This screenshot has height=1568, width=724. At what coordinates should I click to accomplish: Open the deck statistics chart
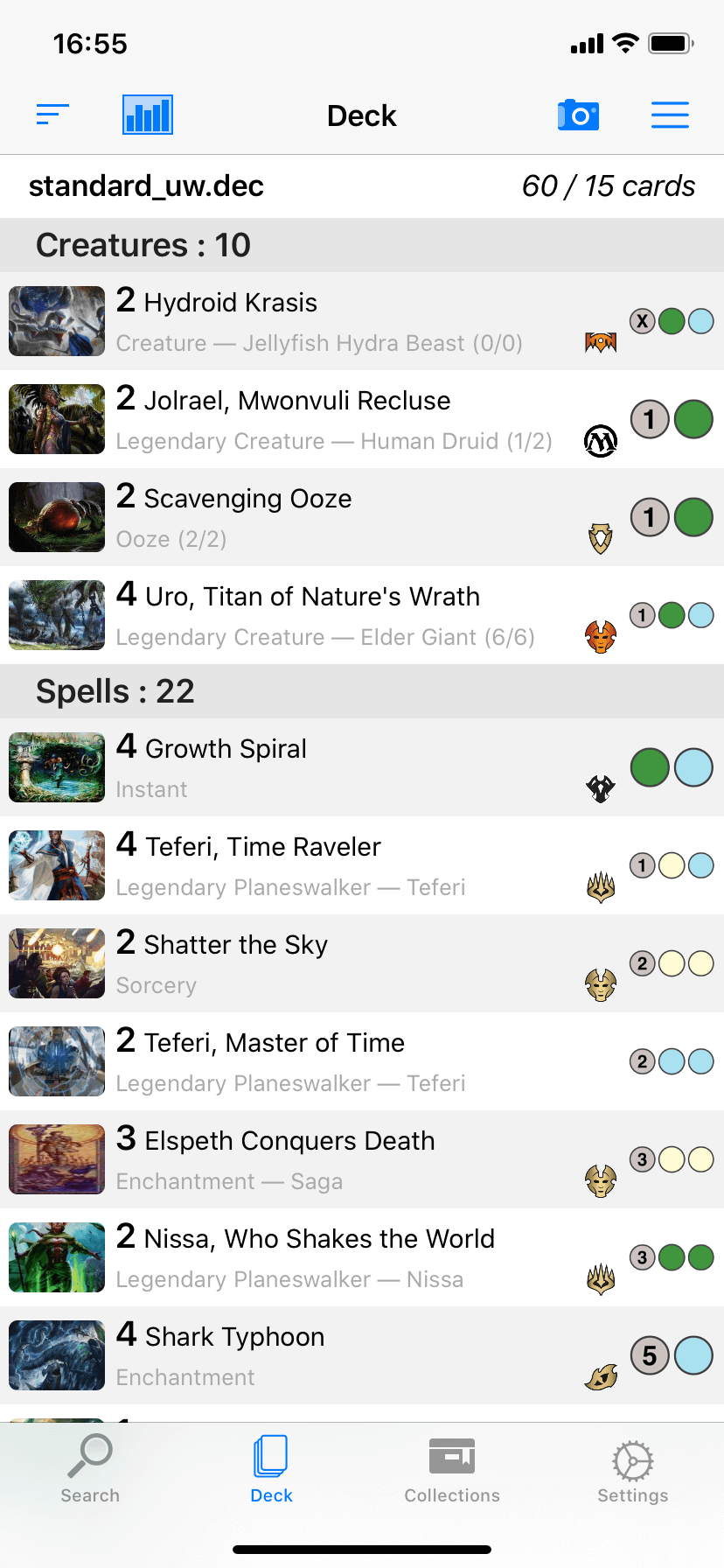pyautogui.click(x=147, y=115)
